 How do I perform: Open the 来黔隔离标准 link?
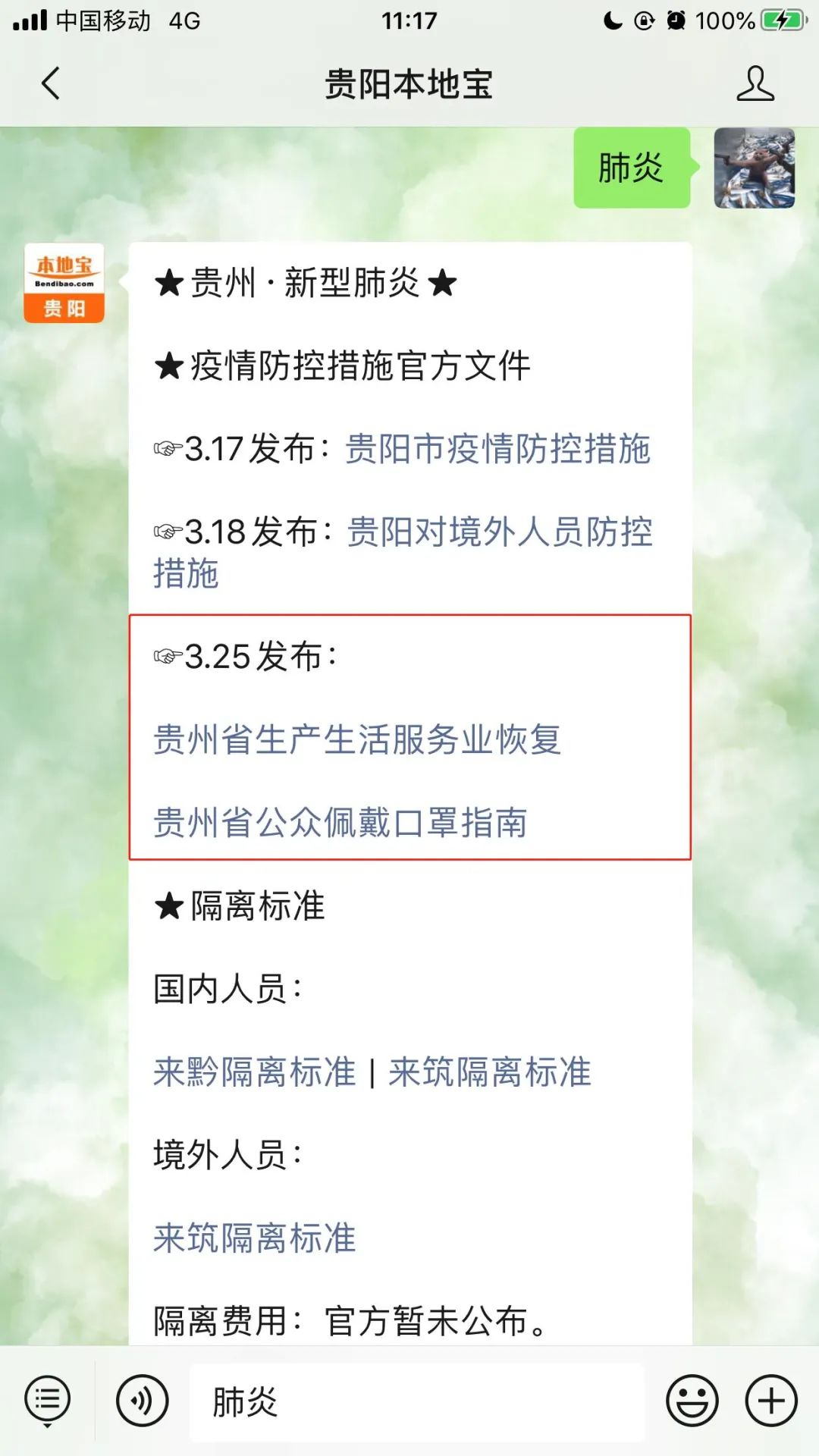[x=255, y=1072]
